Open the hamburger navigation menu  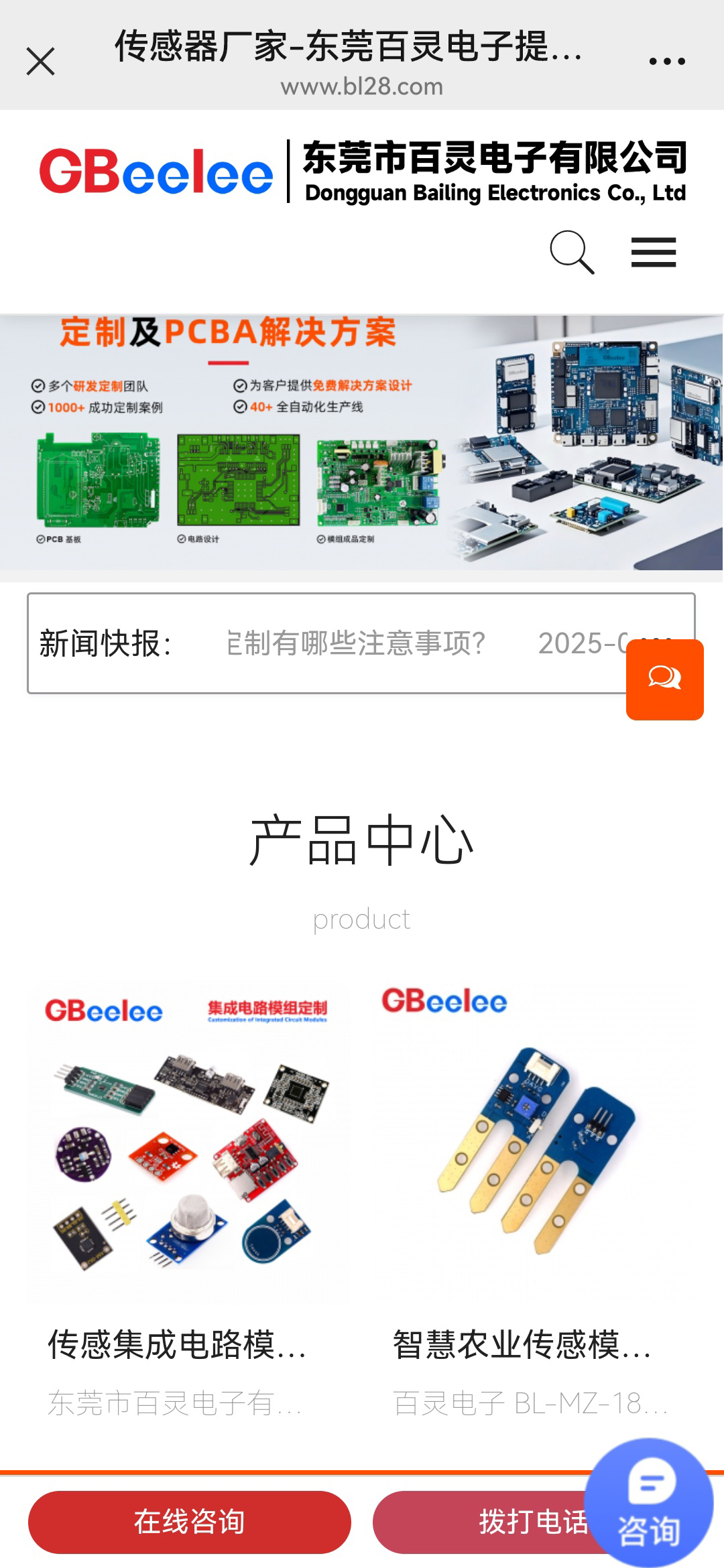(653, 253)
